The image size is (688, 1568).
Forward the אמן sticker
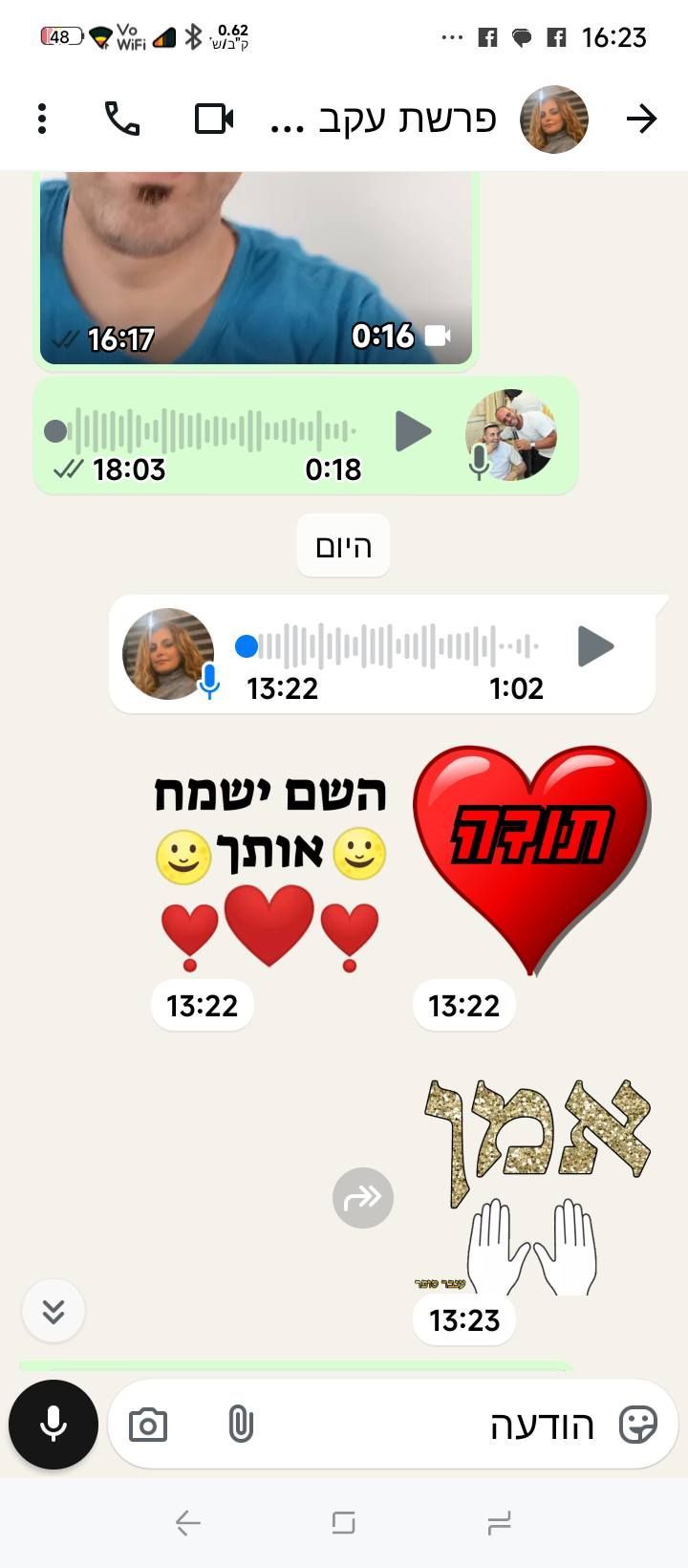pyautogui.click(x=363, y=1197)
